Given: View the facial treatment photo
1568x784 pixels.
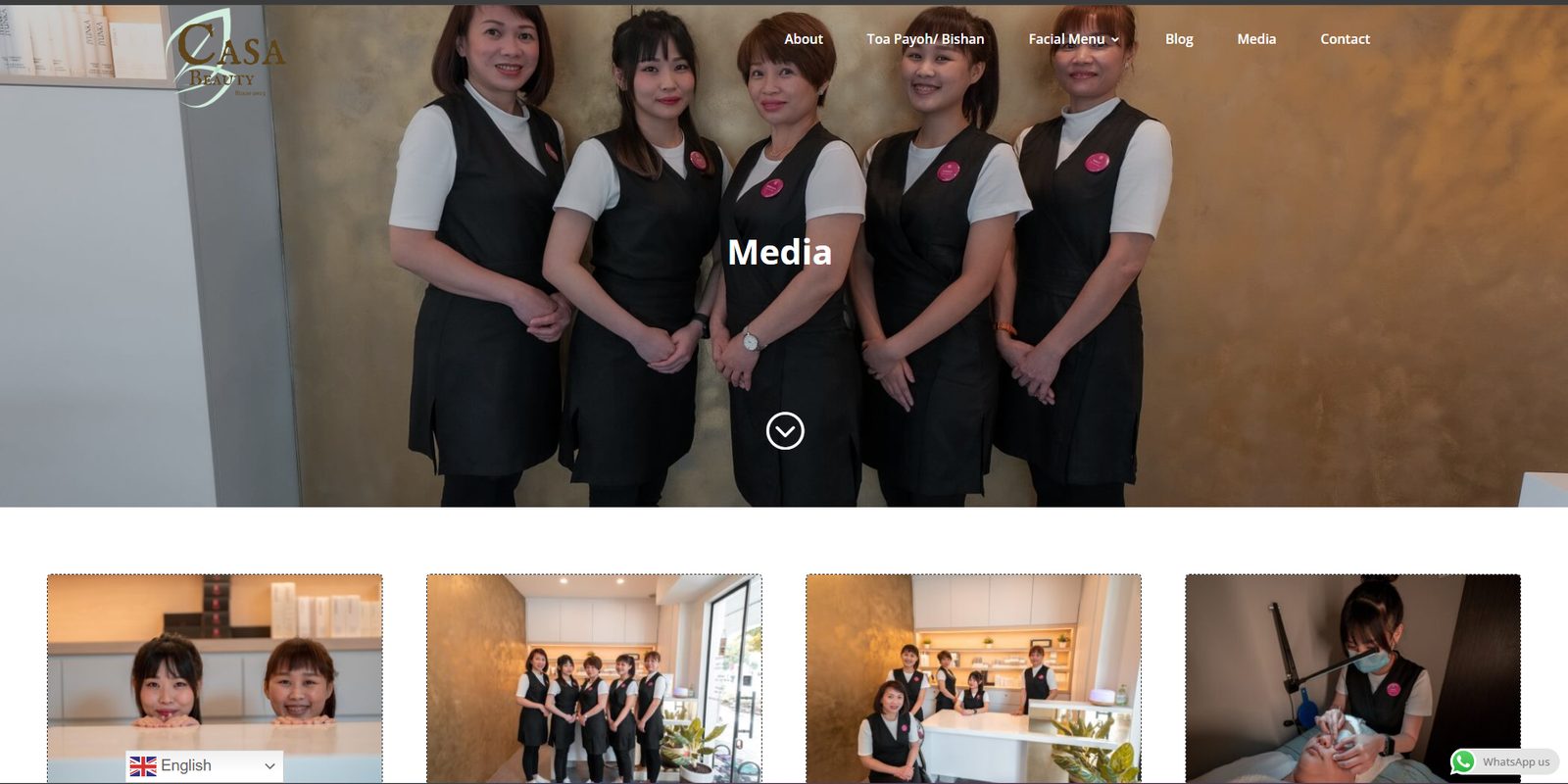Looking at the screenshot, I should coord(1352,678).
